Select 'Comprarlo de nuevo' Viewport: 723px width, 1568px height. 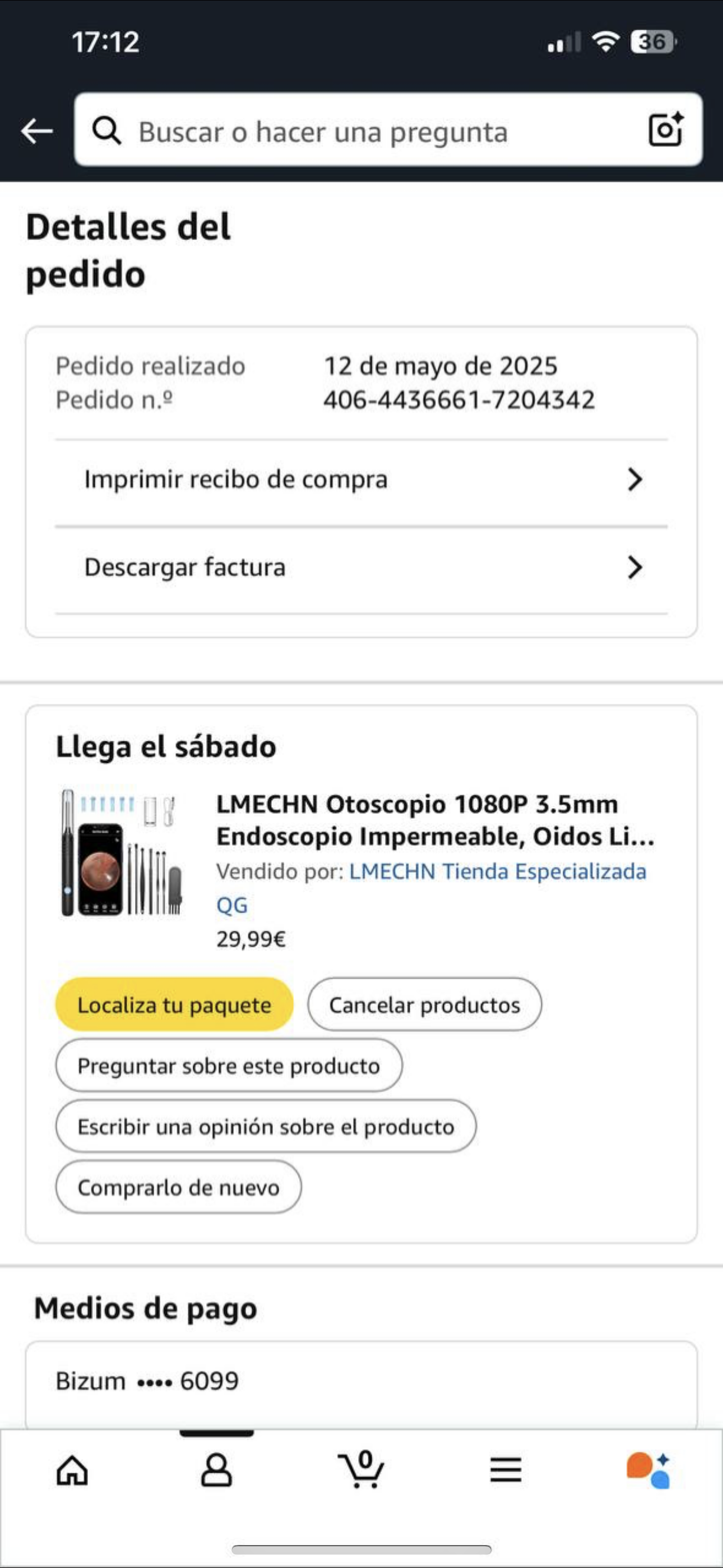click(x=178, y=1188)
